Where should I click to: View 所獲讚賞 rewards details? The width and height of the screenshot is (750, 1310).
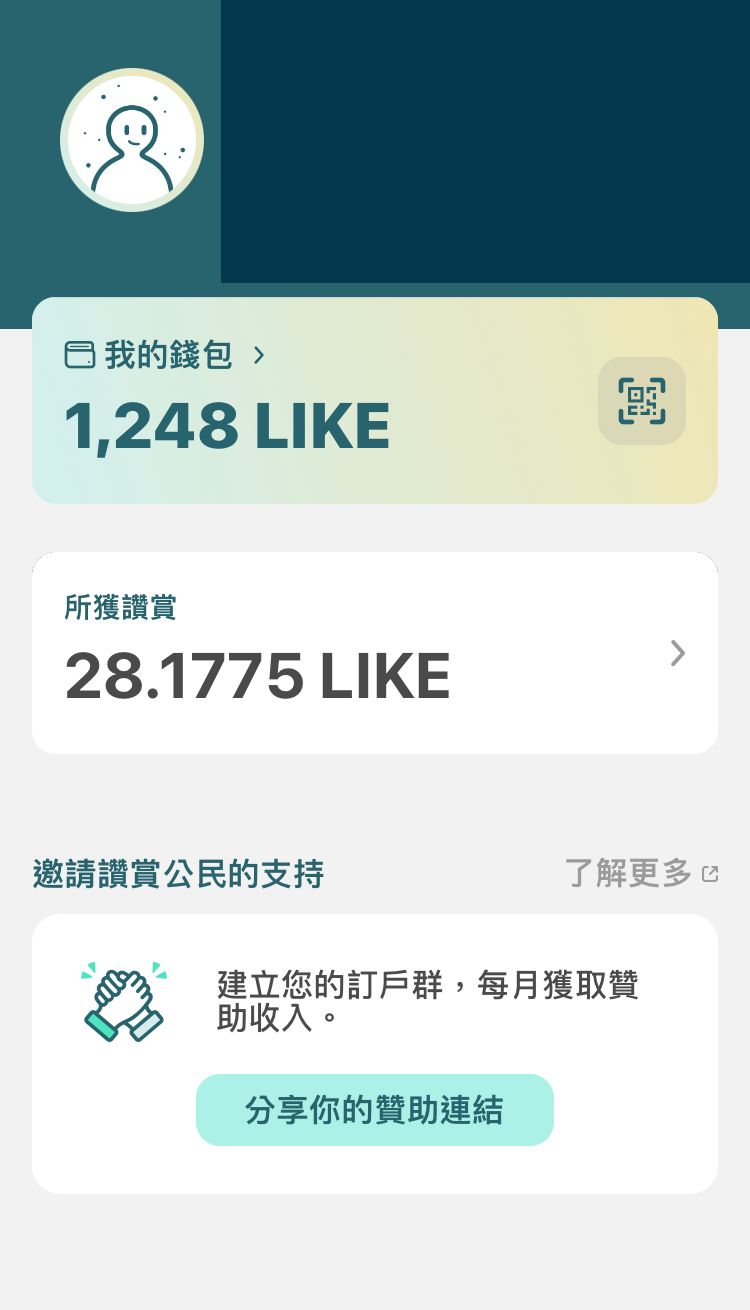click(375, 653)
